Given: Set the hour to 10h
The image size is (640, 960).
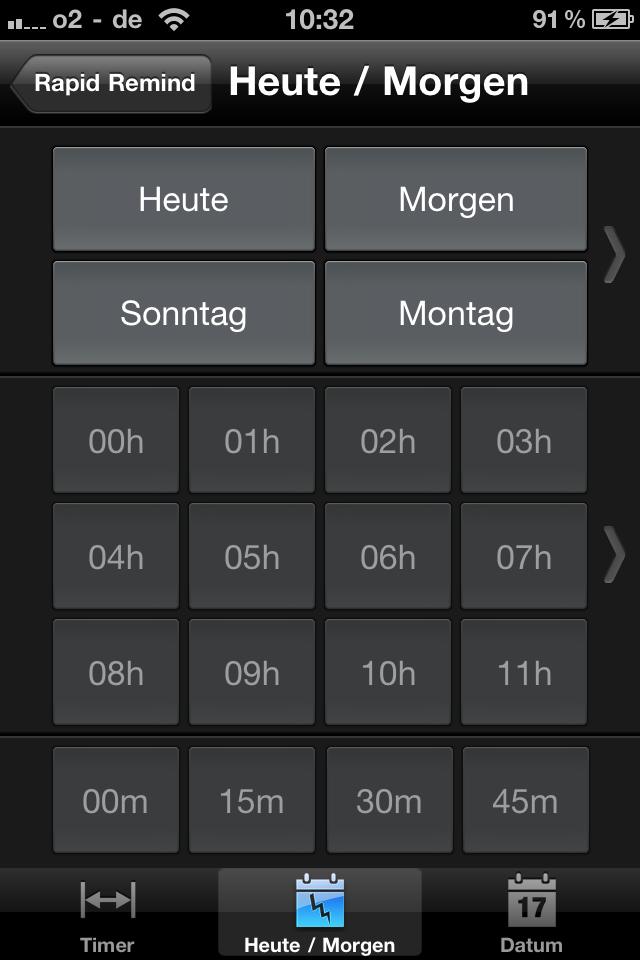Looking at the screenshot, I should (388, 673).
